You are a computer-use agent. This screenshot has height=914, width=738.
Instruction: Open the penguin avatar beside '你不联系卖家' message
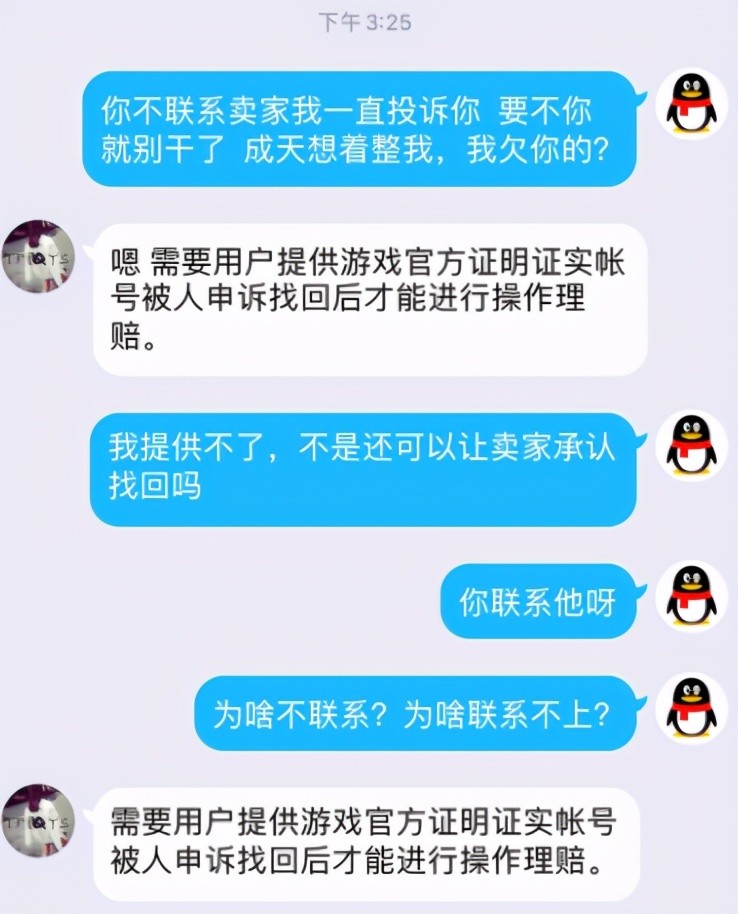tap(691, 103)
